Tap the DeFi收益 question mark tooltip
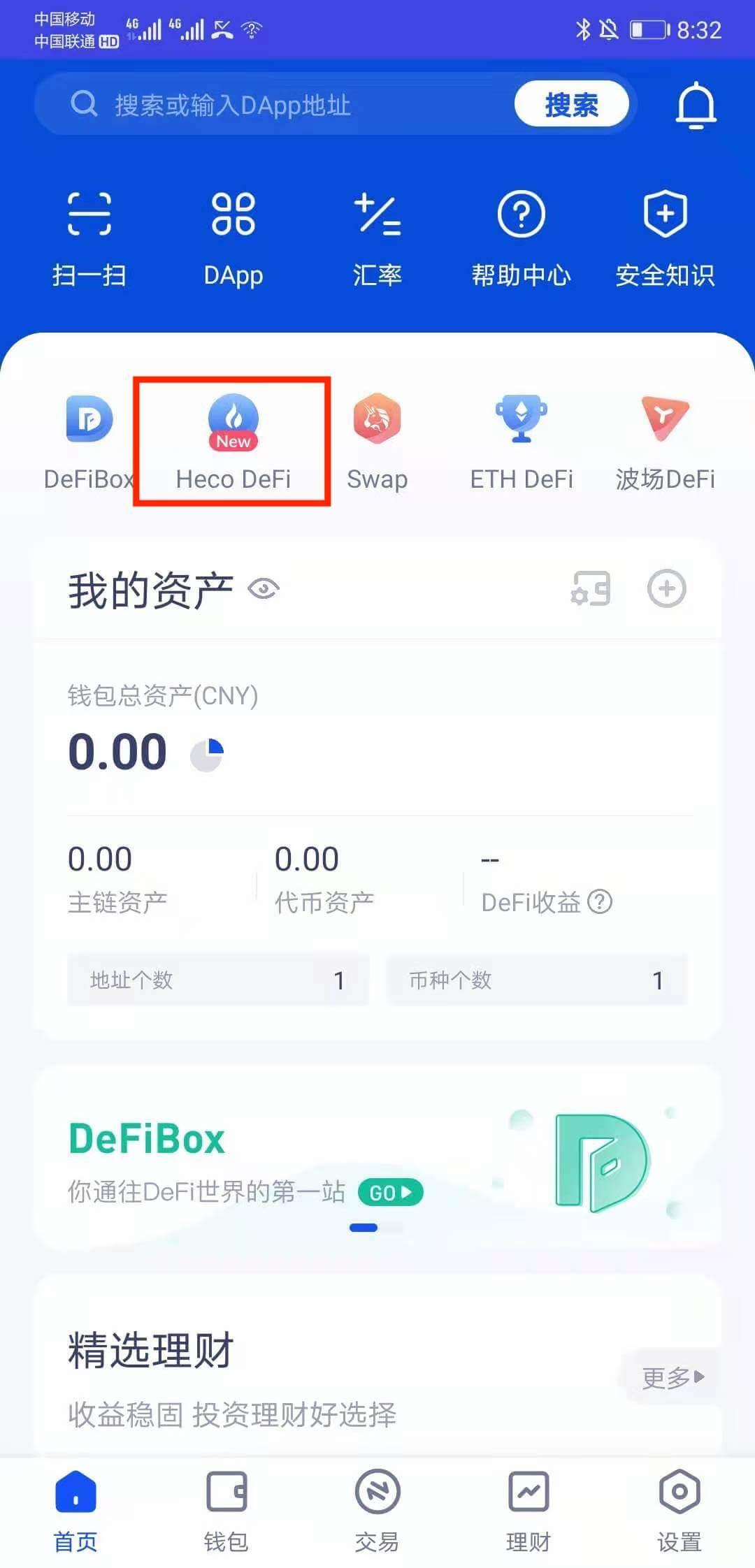This screenshot has height=1568, width=755. coord(600,902)
